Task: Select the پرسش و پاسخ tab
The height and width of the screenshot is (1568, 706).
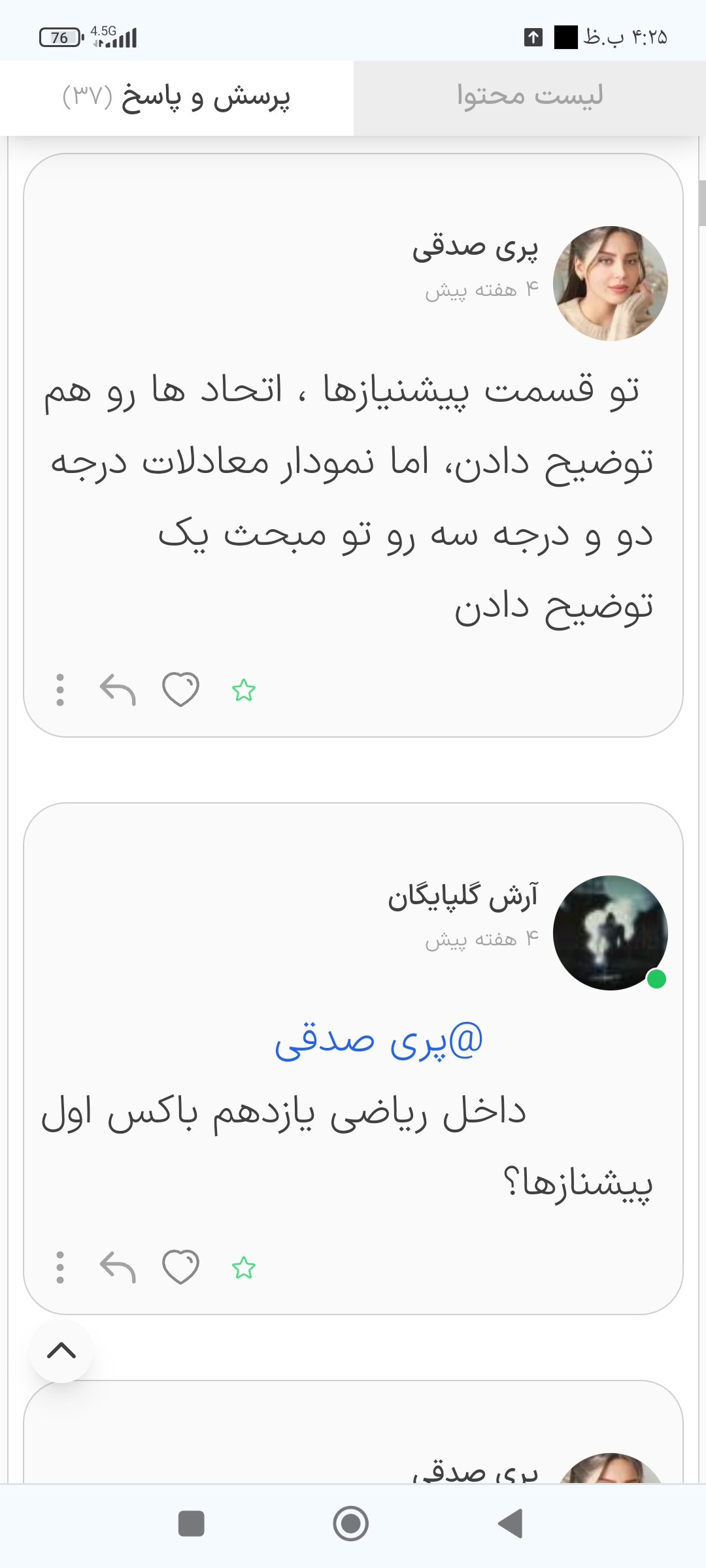Action: tap(176, 97)
